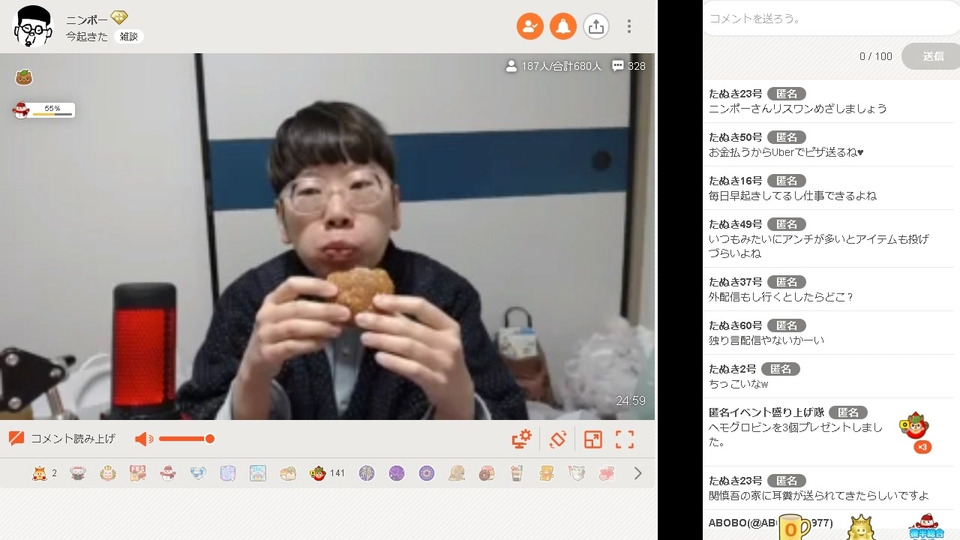Open player settings gear icon

pos(521,438)
